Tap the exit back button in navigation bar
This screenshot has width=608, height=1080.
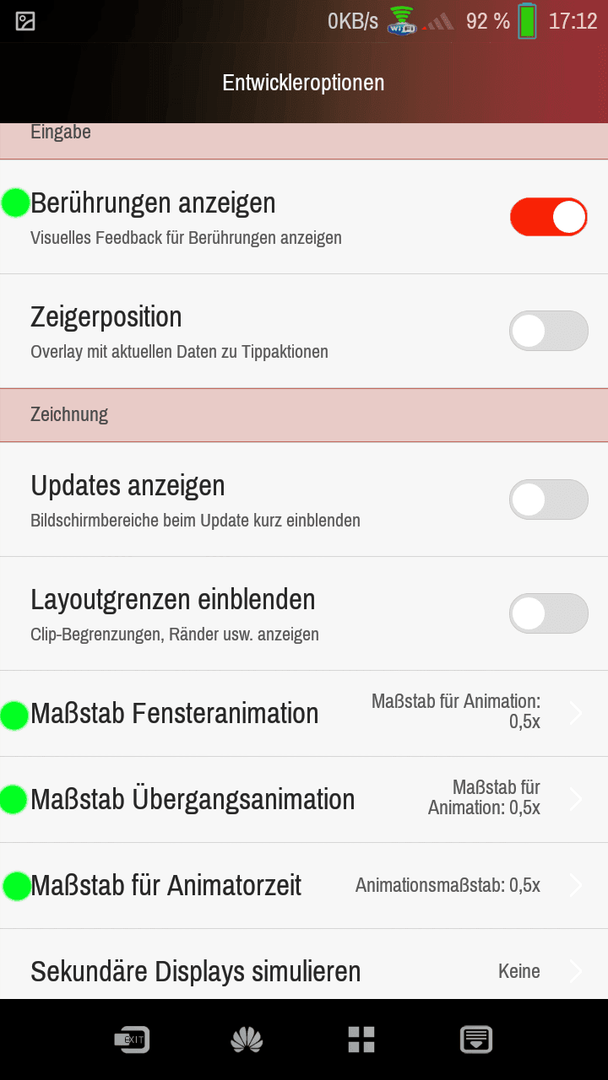click(132, 1039)
